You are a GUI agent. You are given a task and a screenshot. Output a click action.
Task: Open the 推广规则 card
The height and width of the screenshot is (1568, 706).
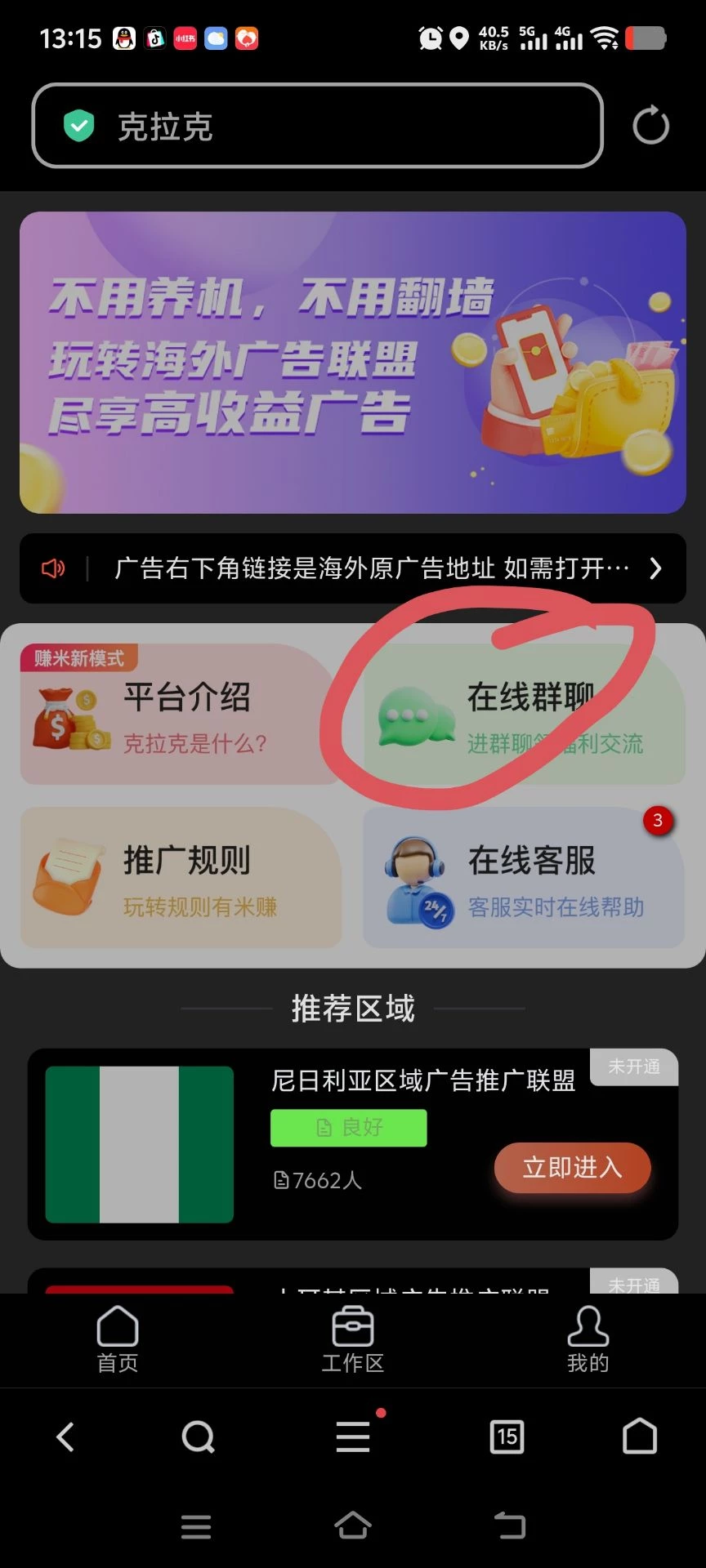click(x=181, y=878)
